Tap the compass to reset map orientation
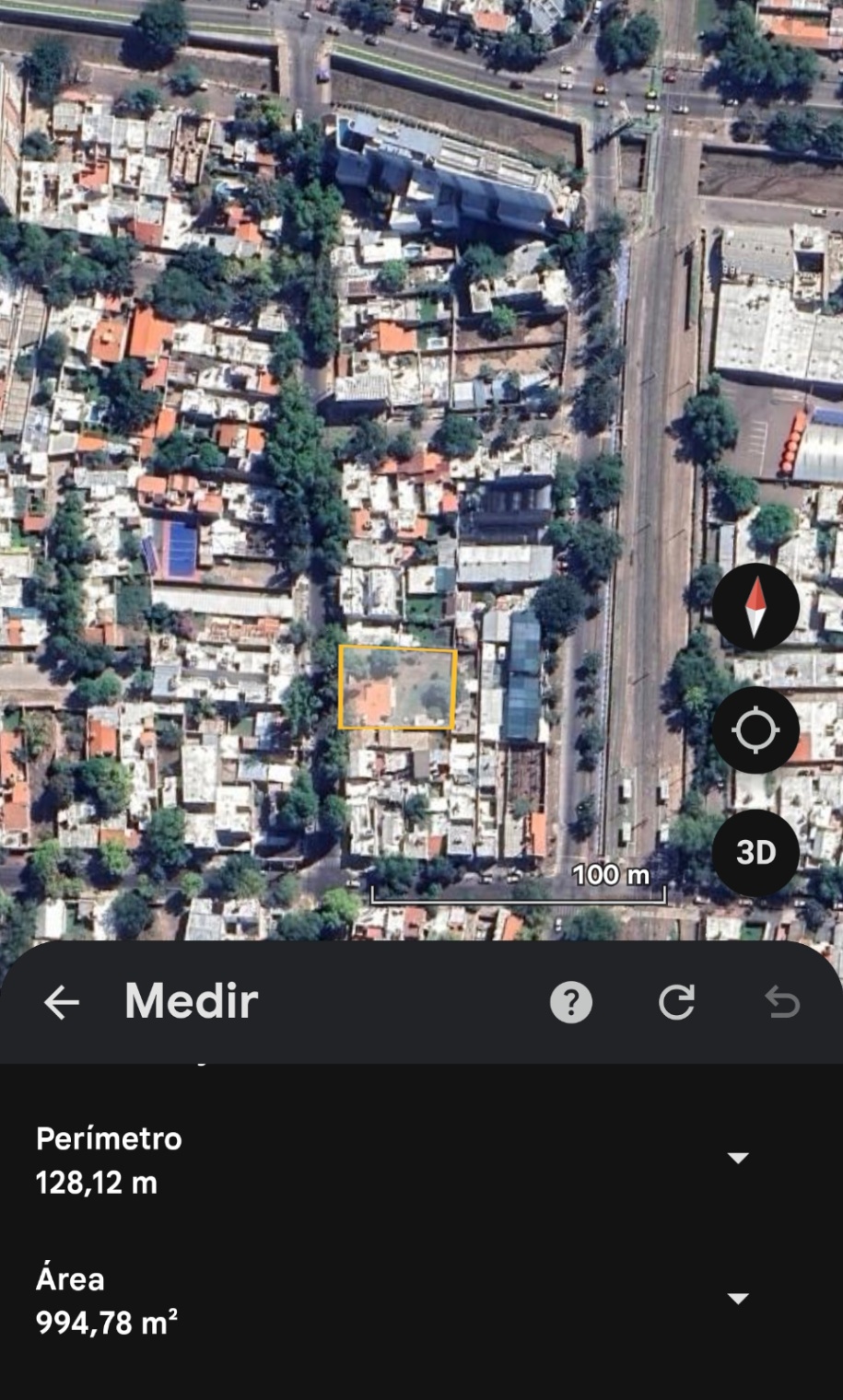Viewport: 843px width, 1400px height. (755, 607)
